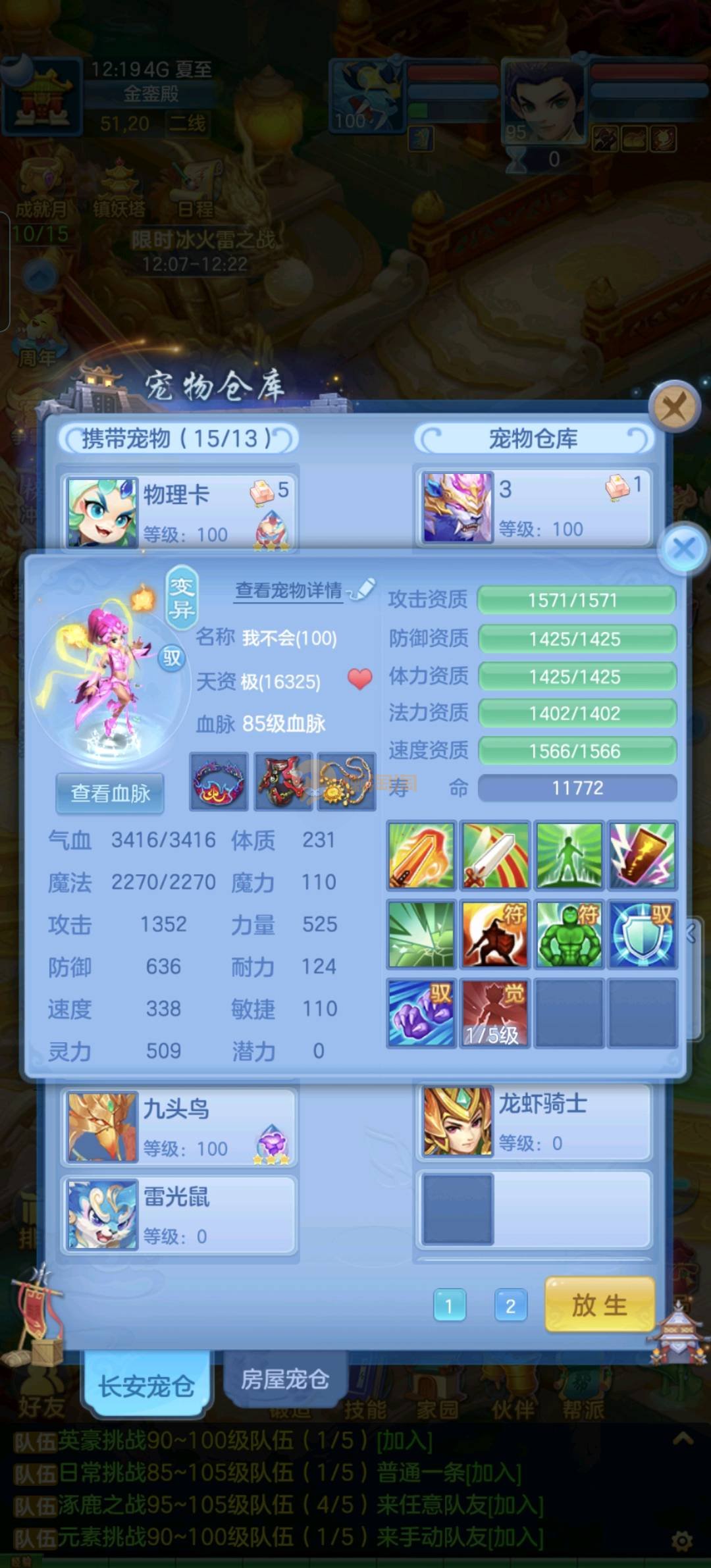Viewport: 711px width, 1568px height.
Task: View the necklace equipment slot
Action: click(x=346, y=782)
